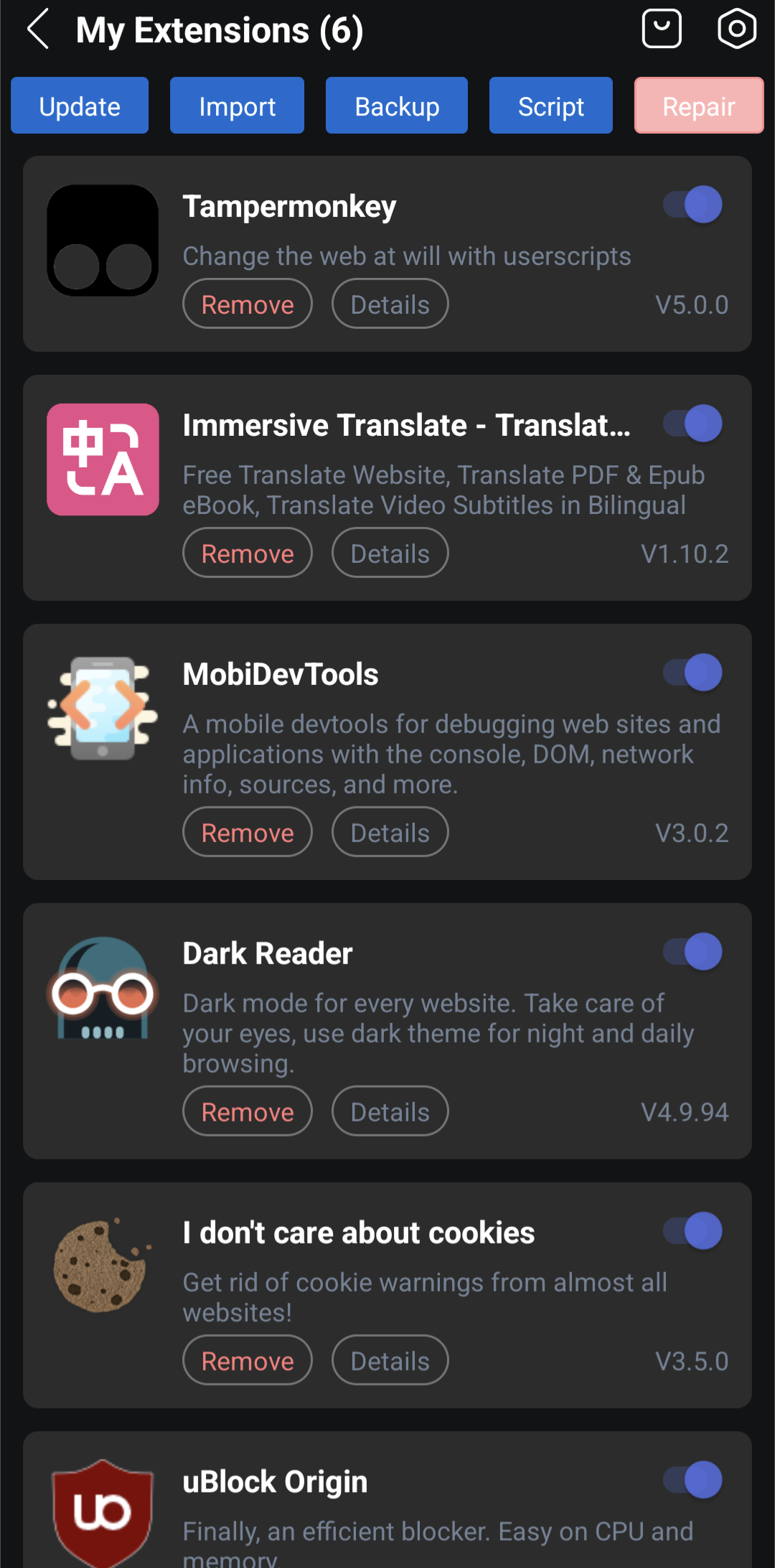The width and height of the screenshot is (775, 1568).
Task: Tap the Backup button
Action: (x=396, y=106)
